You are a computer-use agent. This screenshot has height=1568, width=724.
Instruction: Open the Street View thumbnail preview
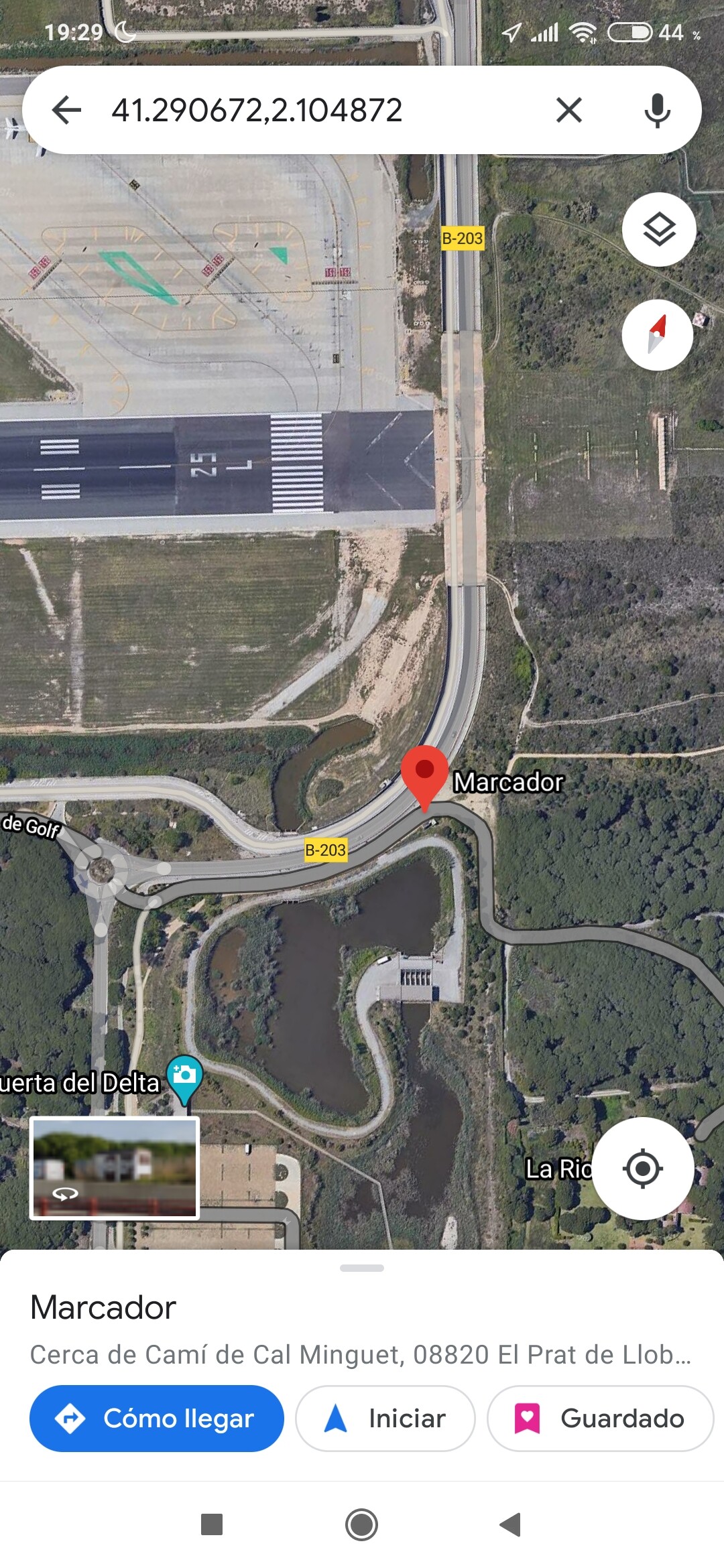(115, 1167)
